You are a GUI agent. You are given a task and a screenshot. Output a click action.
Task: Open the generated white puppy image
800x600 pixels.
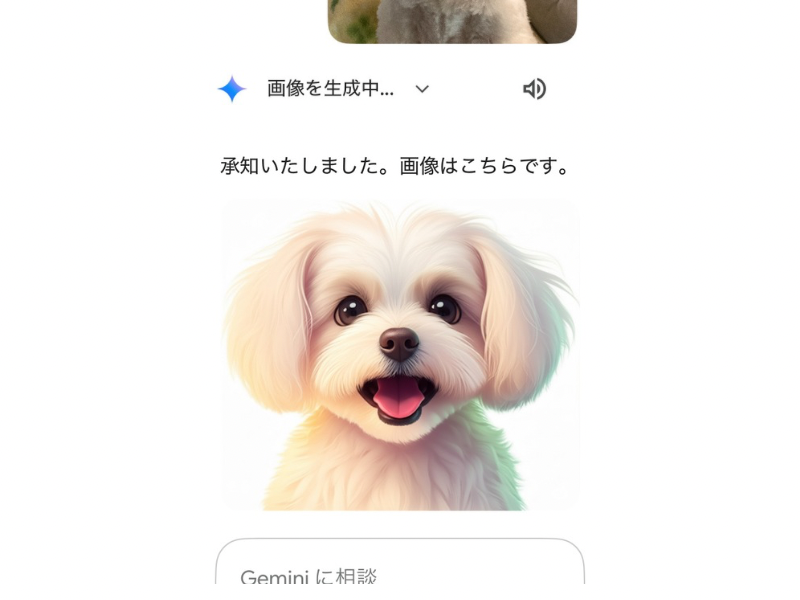400,355
